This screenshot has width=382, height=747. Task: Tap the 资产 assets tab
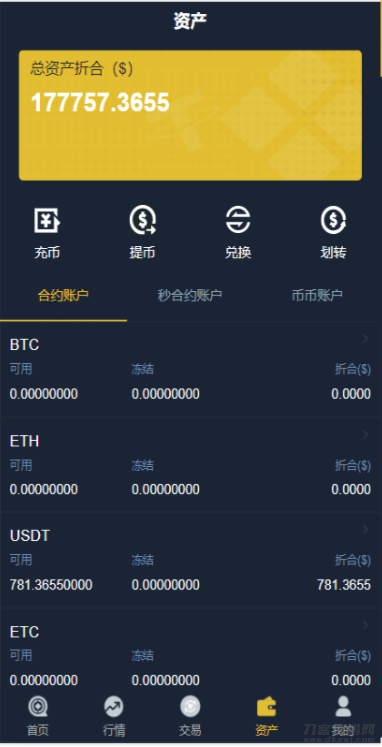coord(267,716)
